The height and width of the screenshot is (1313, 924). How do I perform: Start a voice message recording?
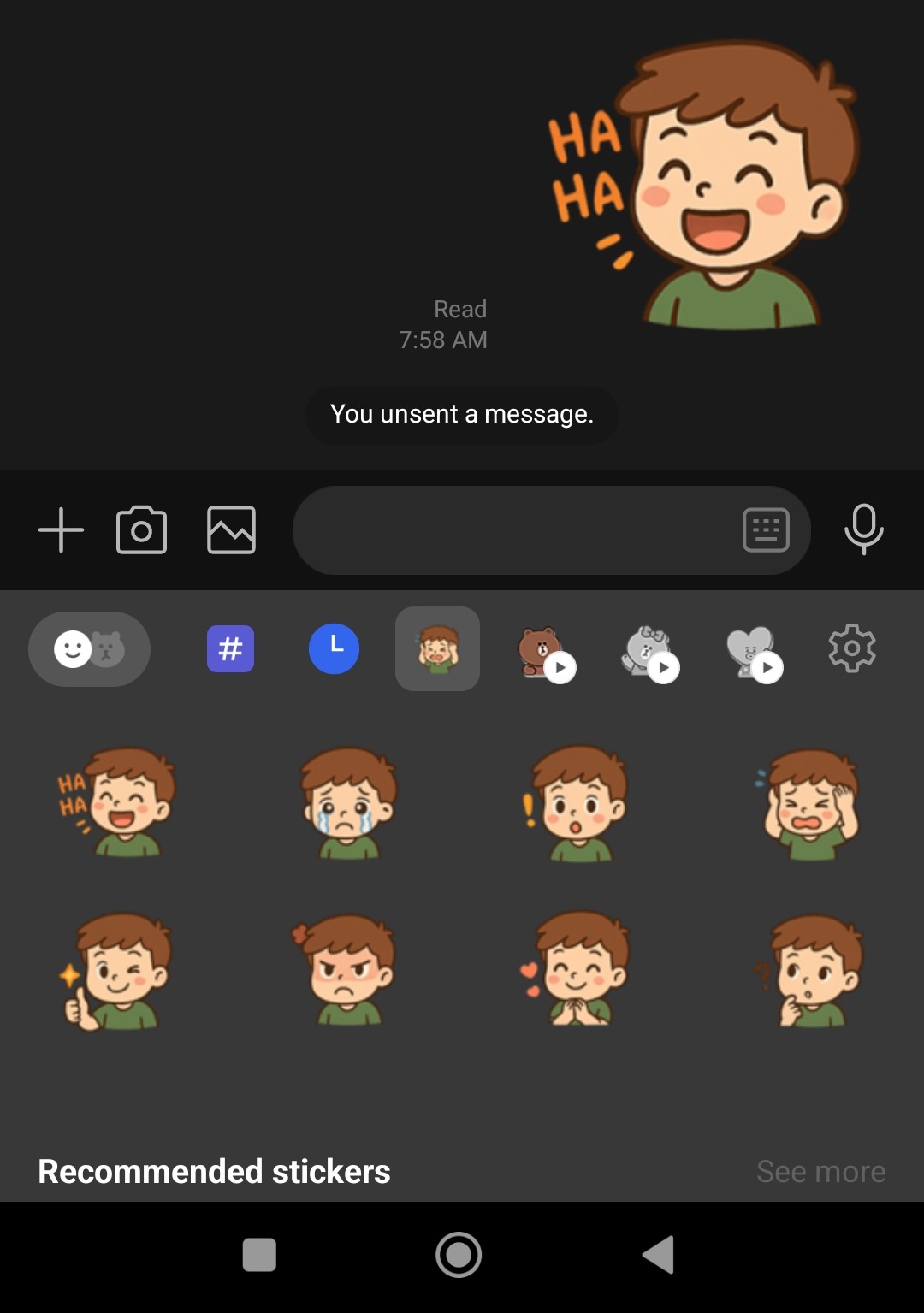point(863,529)
